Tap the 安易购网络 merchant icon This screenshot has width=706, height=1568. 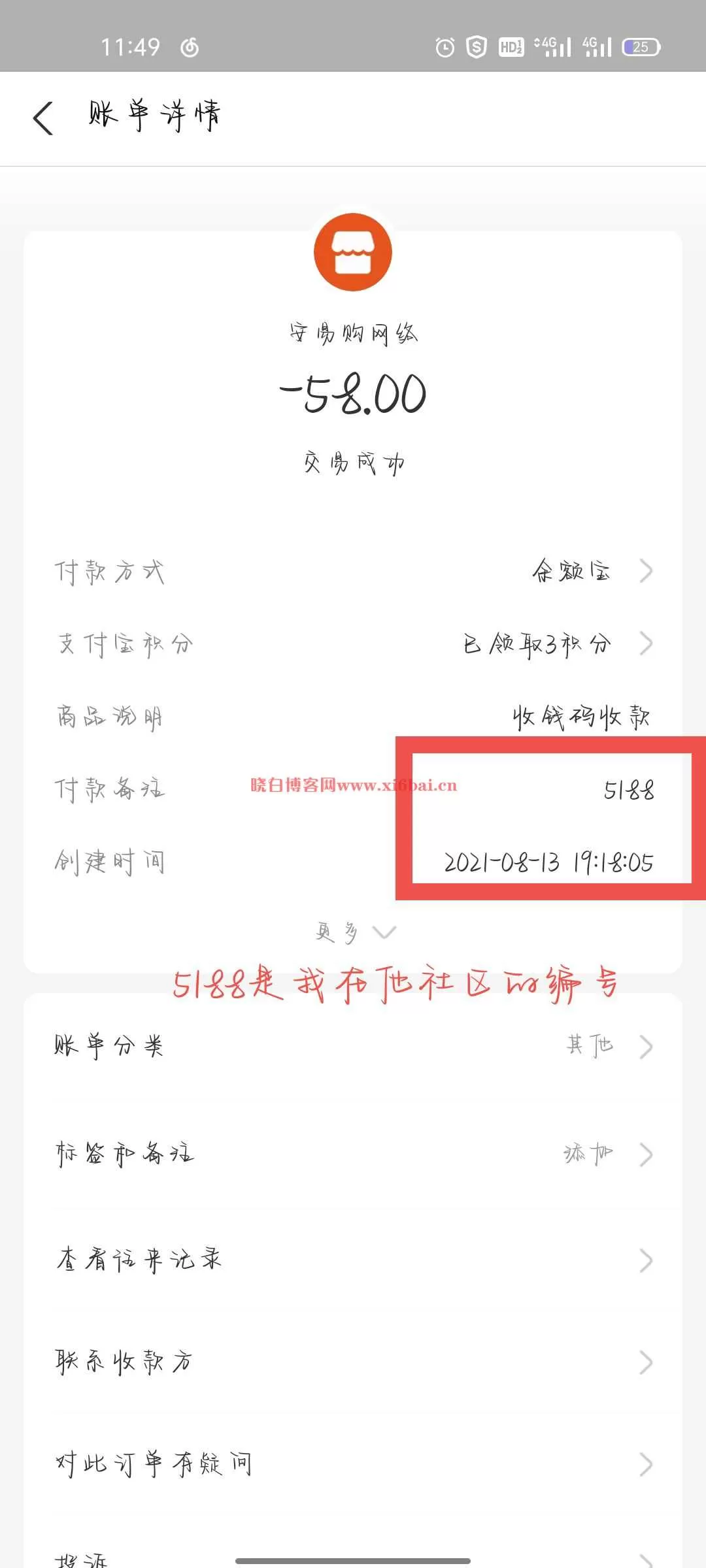[353, 252]
